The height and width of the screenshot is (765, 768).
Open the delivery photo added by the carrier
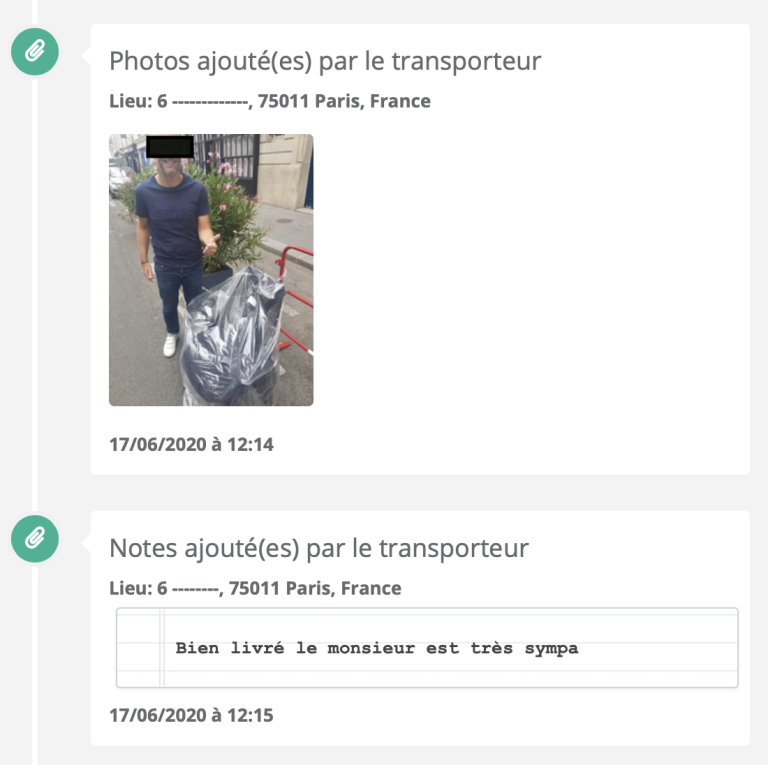click(211, 270)
